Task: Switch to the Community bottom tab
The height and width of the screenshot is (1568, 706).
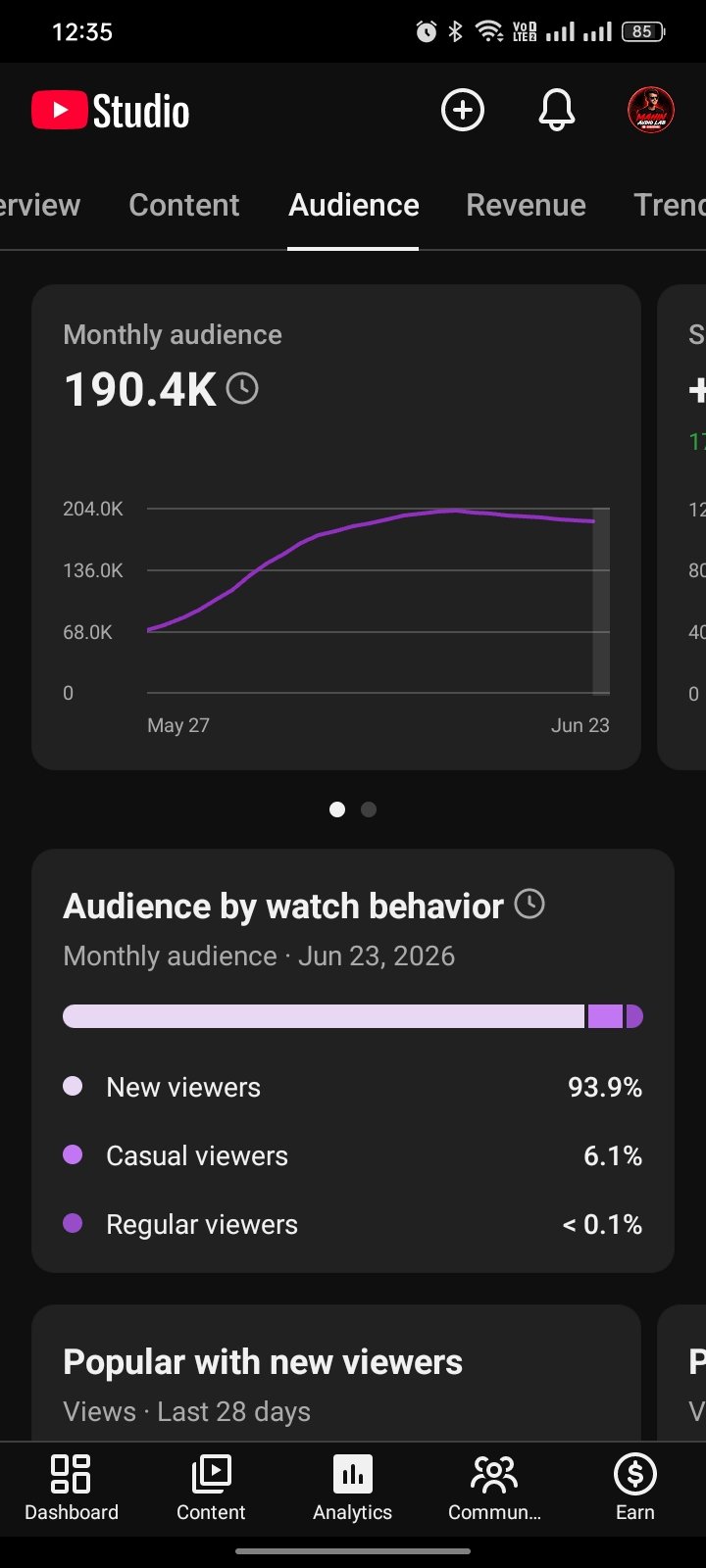Action: 494,1488
